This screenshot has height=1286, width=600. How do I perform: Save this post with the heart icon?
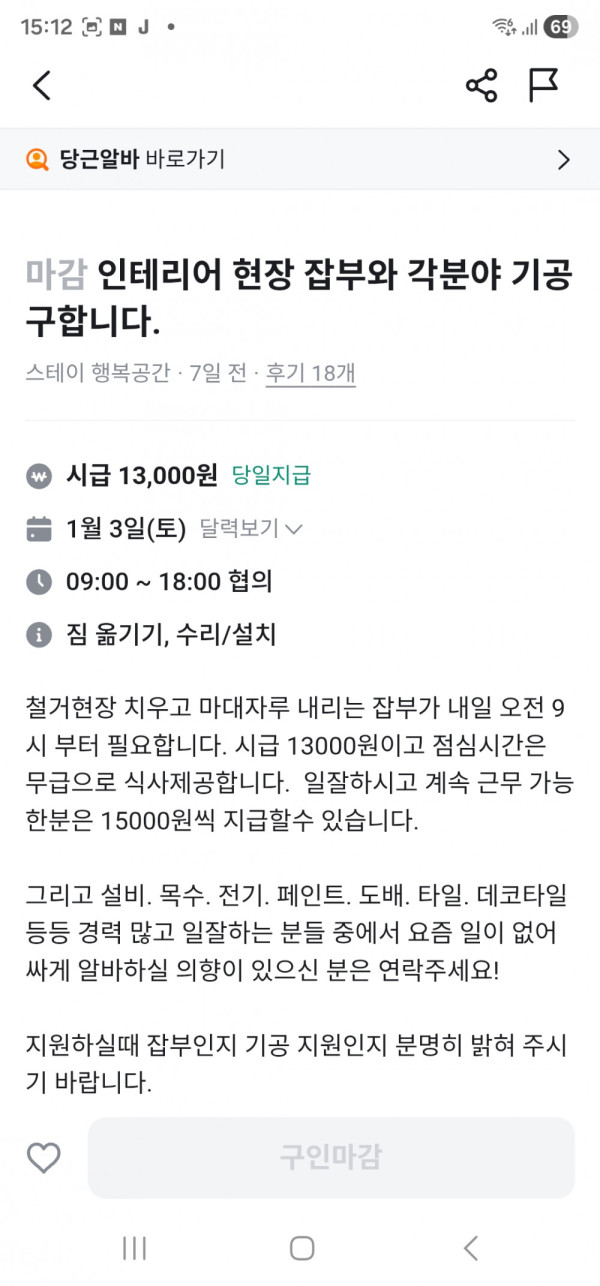coord(44,1157)
